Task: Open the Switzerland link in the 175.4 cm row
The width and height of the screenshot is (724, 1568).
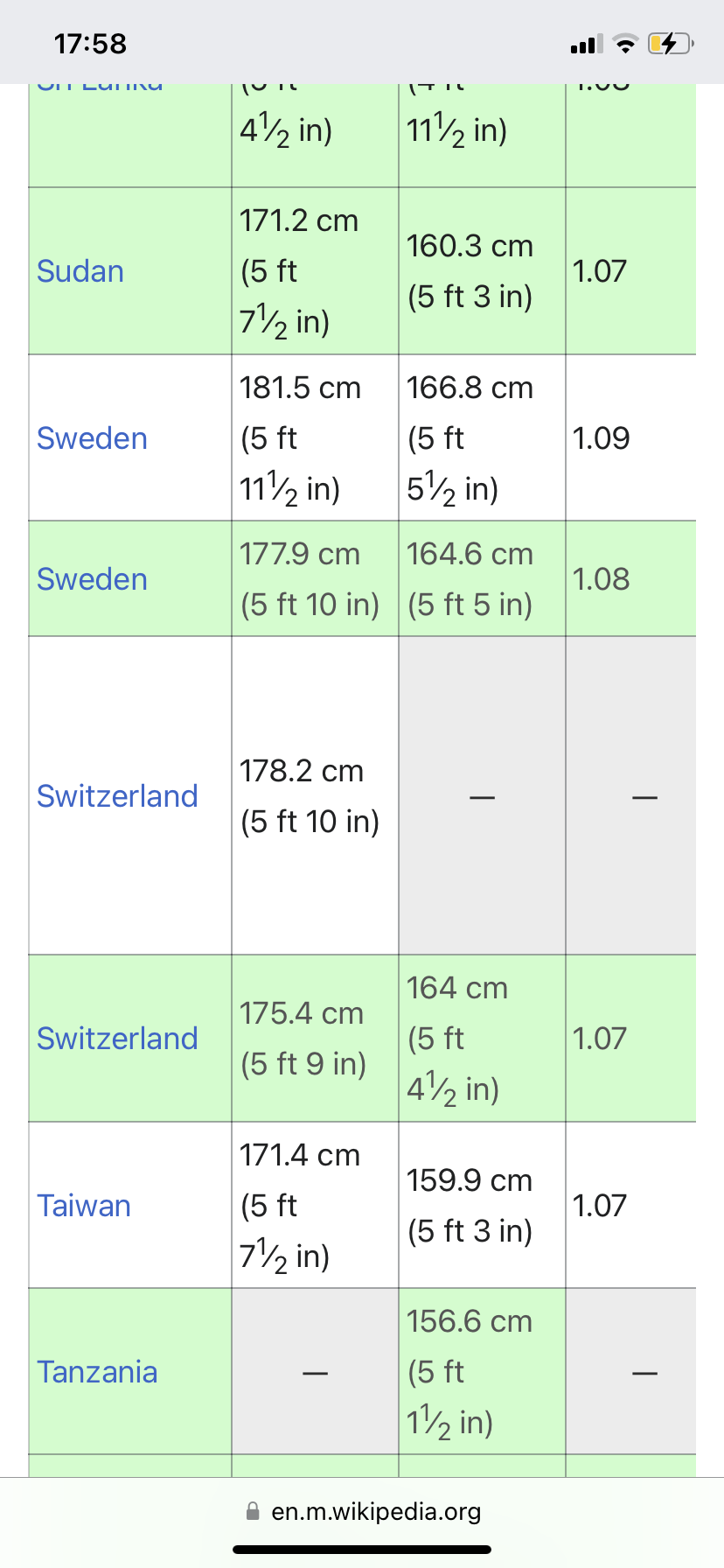Action: tap(117, 1039)
